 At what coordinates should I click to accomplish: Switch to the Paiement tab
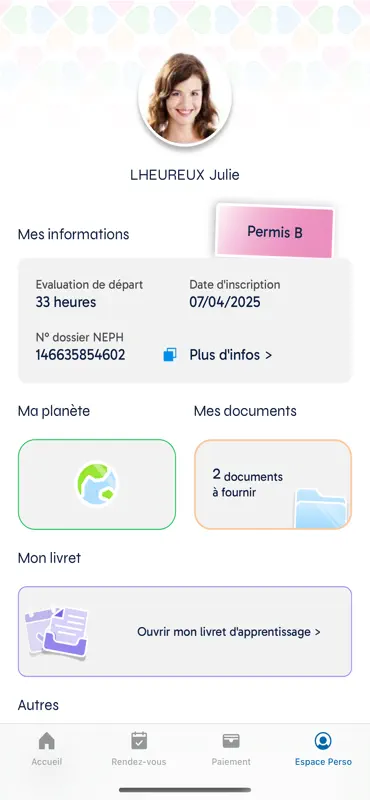coord(231,749)
